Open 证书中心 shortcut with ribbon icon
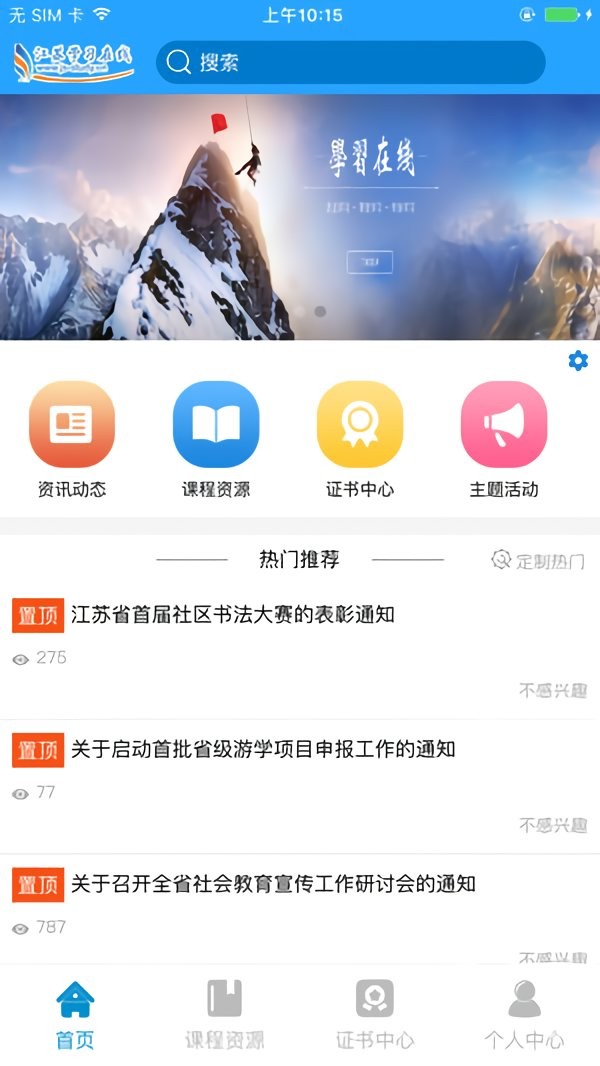Image resolution: width=600 pixels, height=1066 pixels. pyautogui.click(x=360, y=440)
